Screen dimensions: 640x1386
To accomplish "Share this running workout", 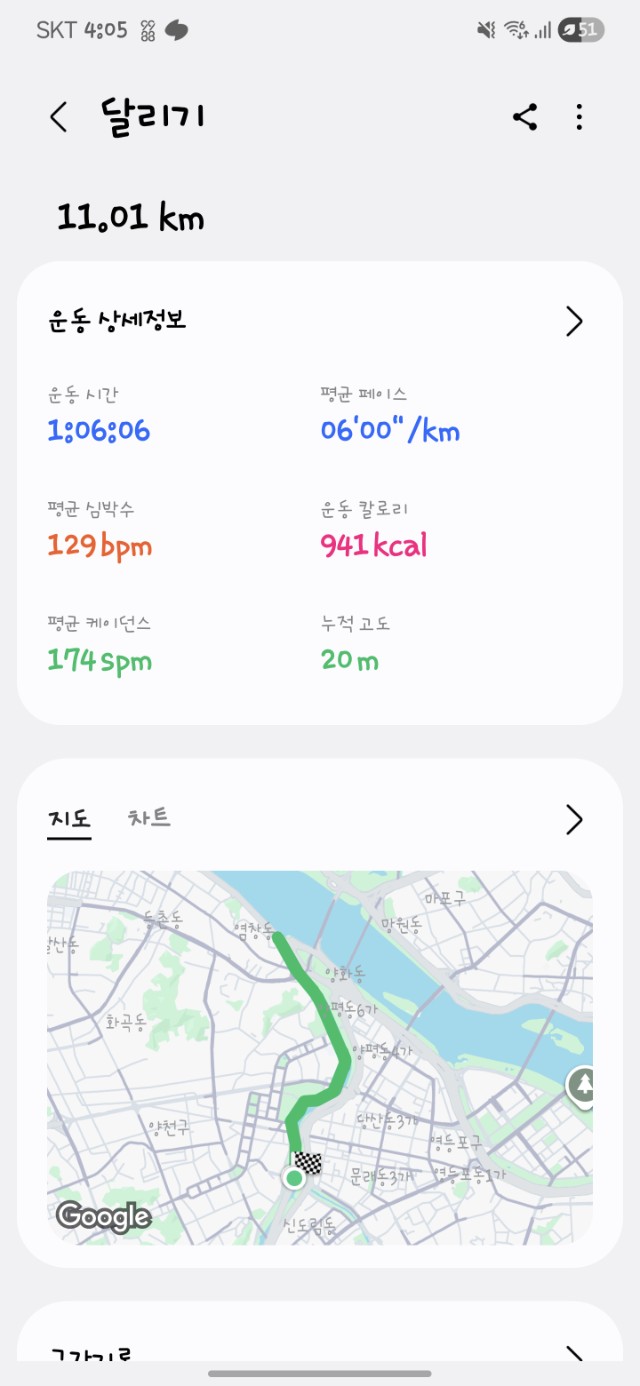I will [x=525, y=117].
